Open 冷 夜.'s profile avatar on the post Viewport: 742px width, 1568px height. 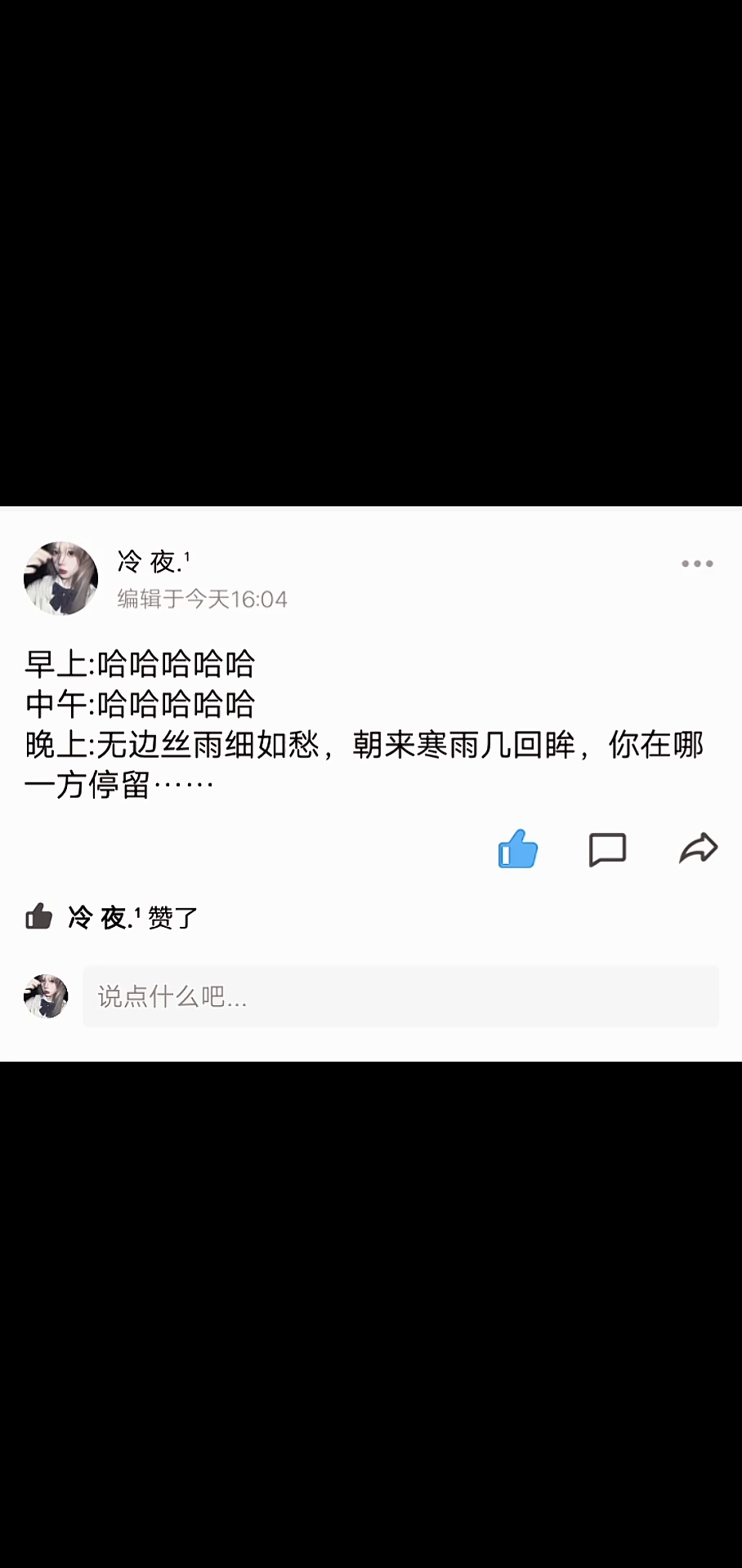point(61,578)
